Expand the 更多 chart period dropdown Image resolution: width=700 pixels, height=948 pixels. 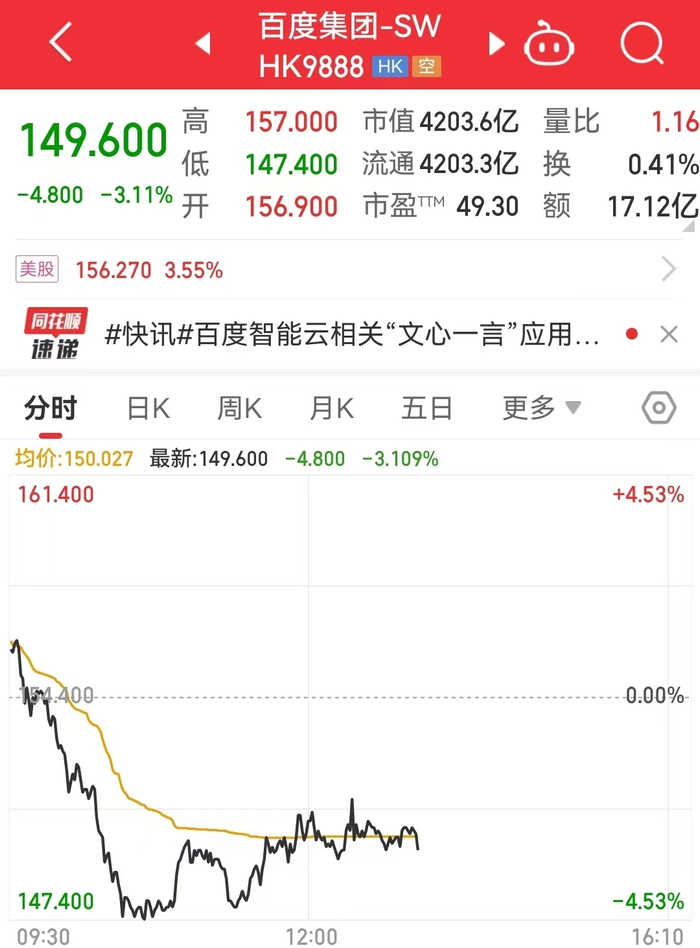coord(542,408)
